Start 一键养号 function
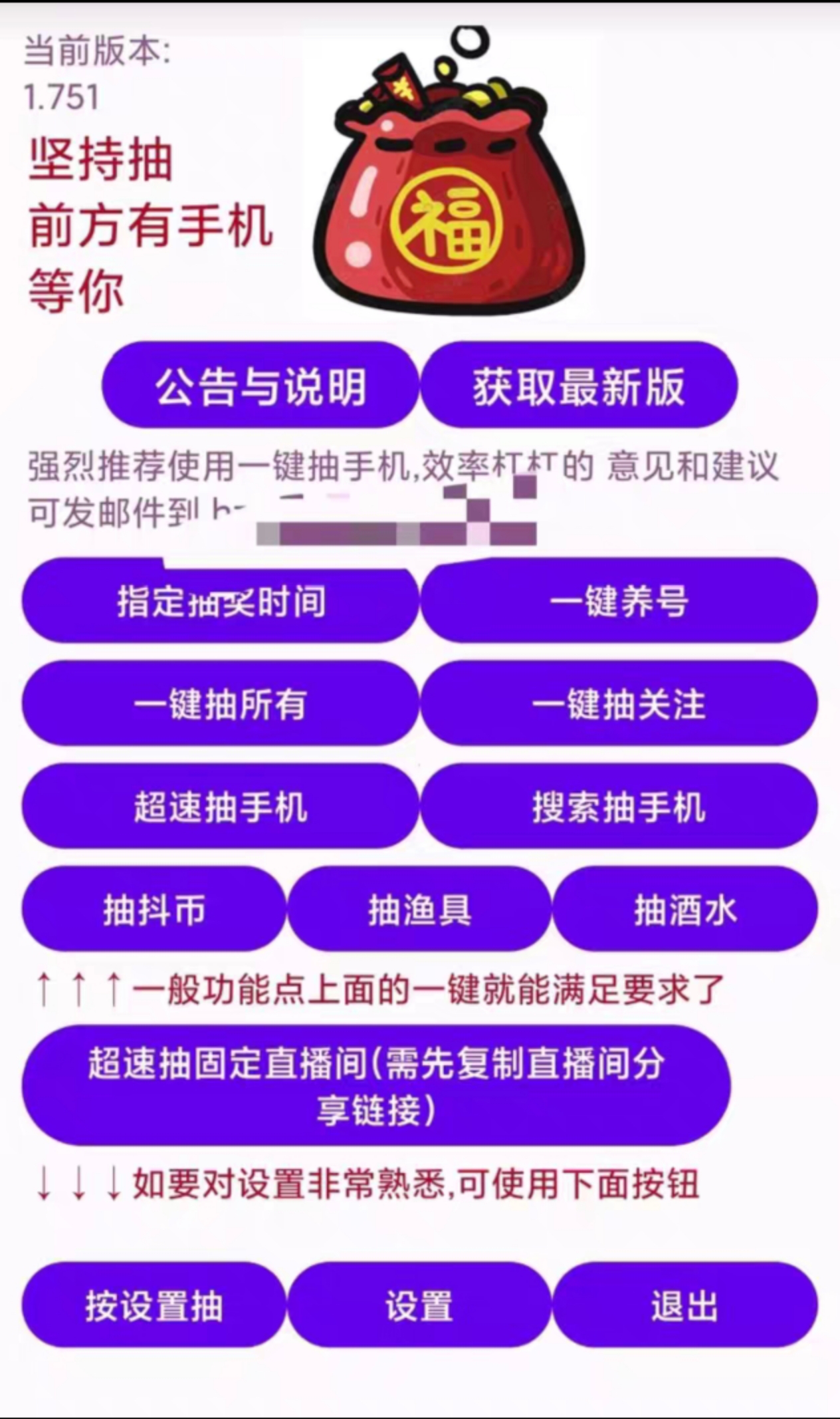Image resolution: width=840 pixels, height=1419 pixels. pos(619,602)
